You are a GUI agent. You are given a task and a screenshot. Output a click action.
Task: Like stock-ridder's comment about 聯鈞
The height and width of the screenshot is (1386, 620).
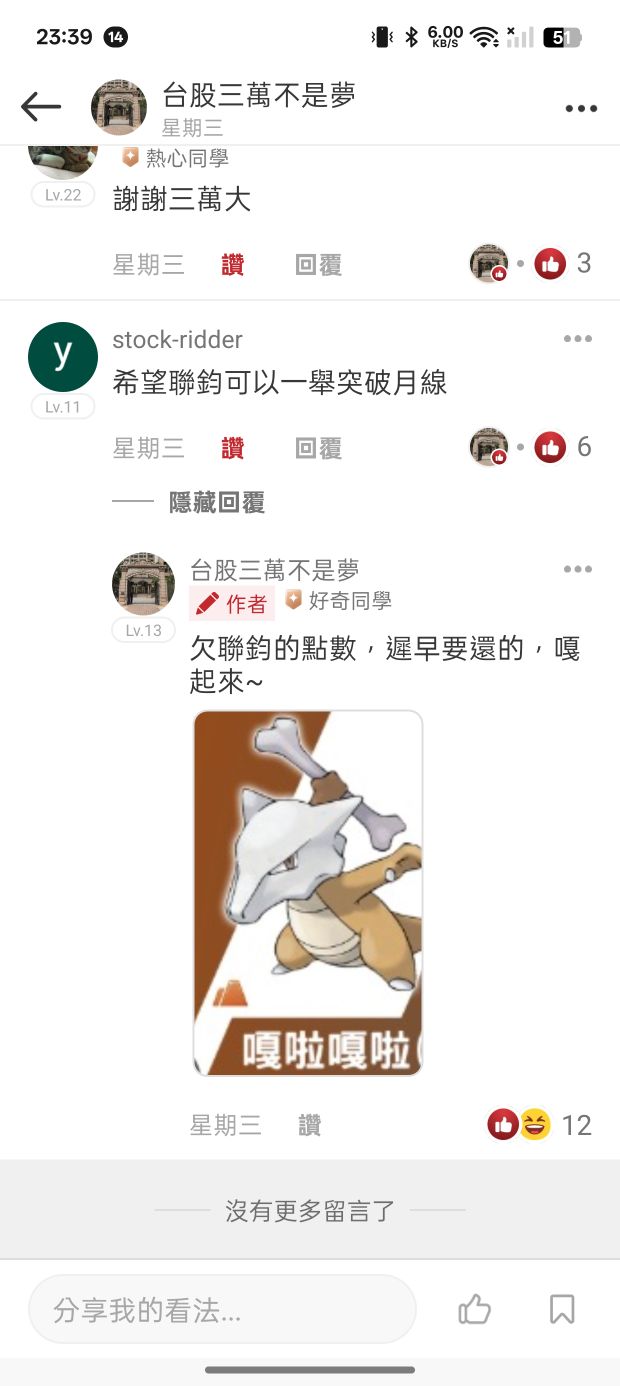click(232, 448)
